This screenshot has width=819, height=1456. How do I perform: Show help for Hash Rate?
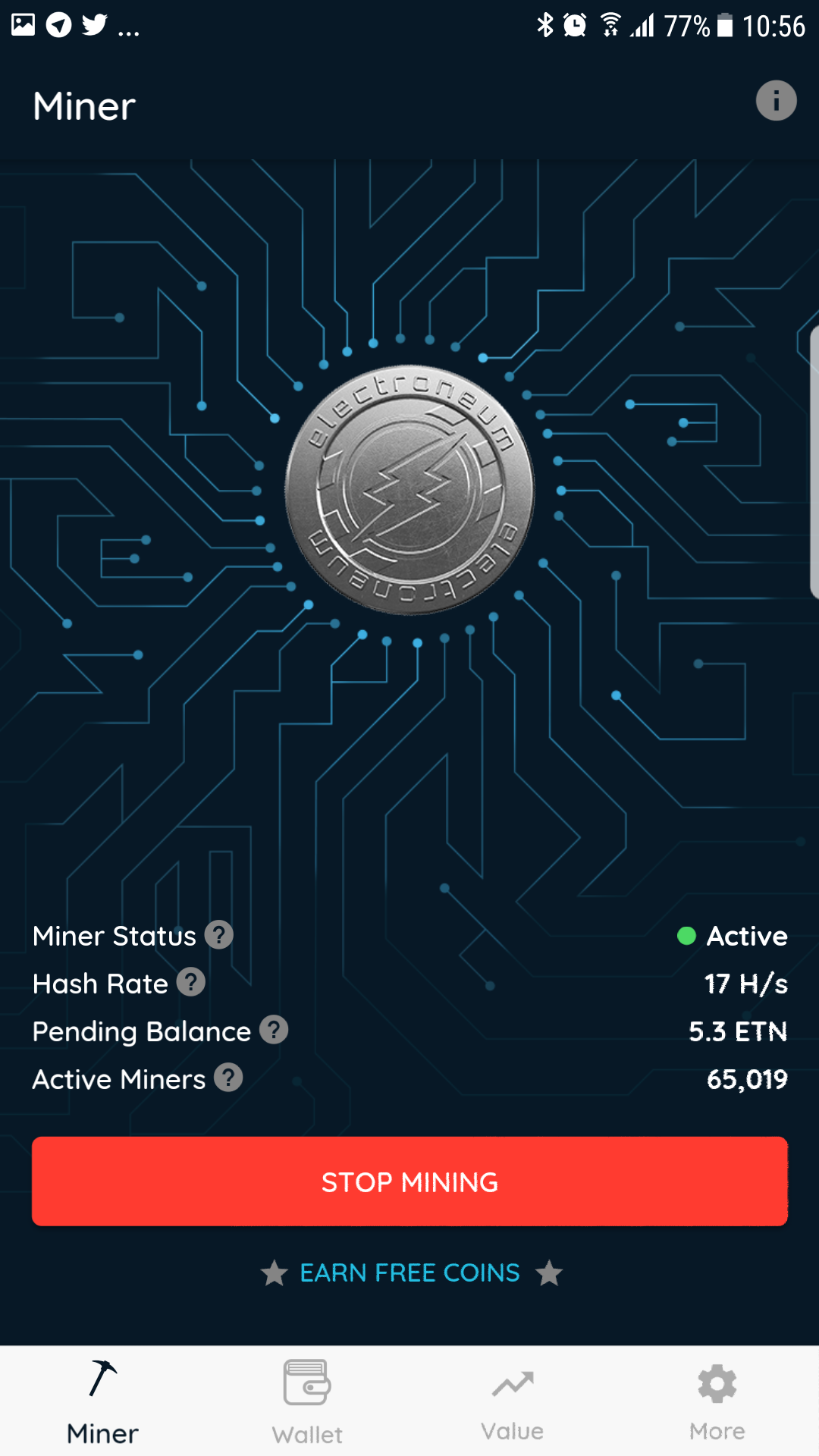tap(191, 983)
